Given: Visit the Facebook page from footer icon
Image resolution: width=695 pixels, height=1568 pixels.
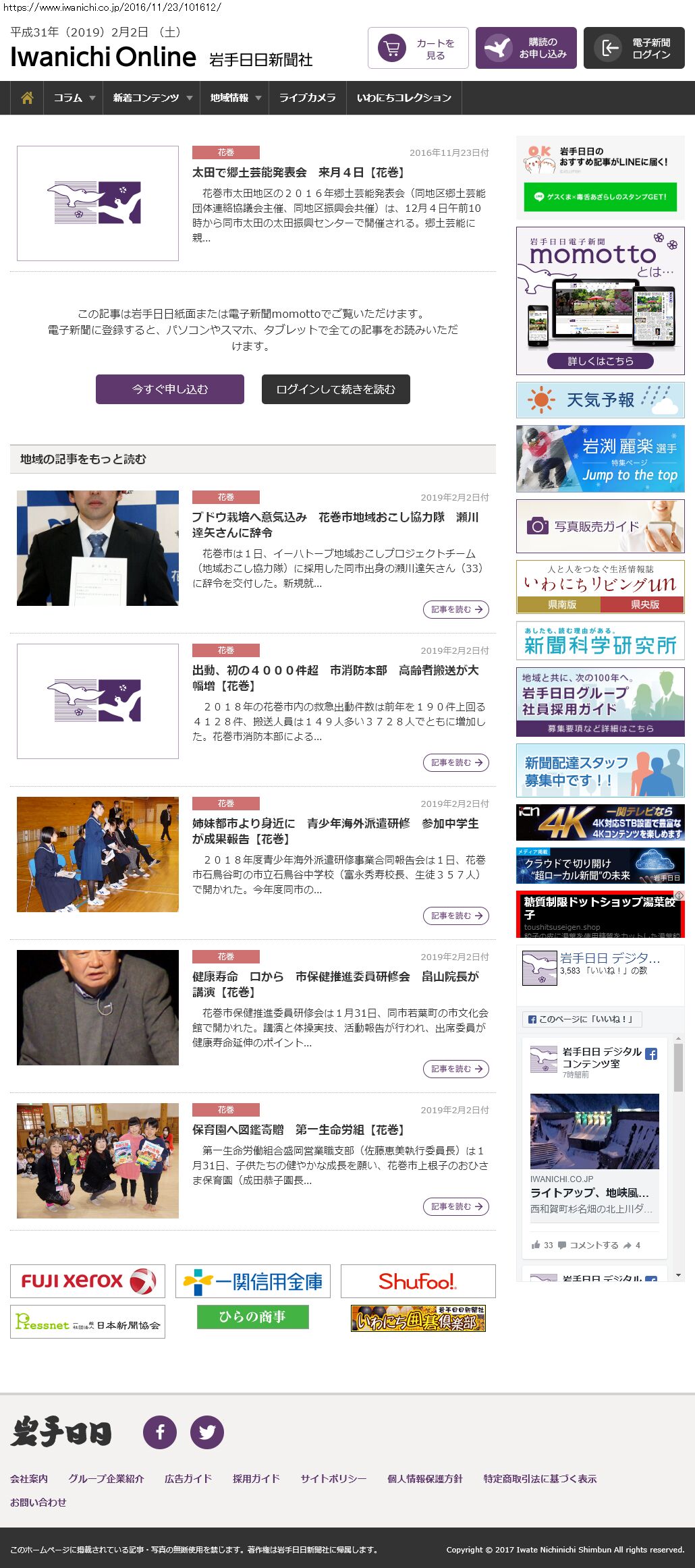Looking at the screenshot, I should [x=160, y=1432].
